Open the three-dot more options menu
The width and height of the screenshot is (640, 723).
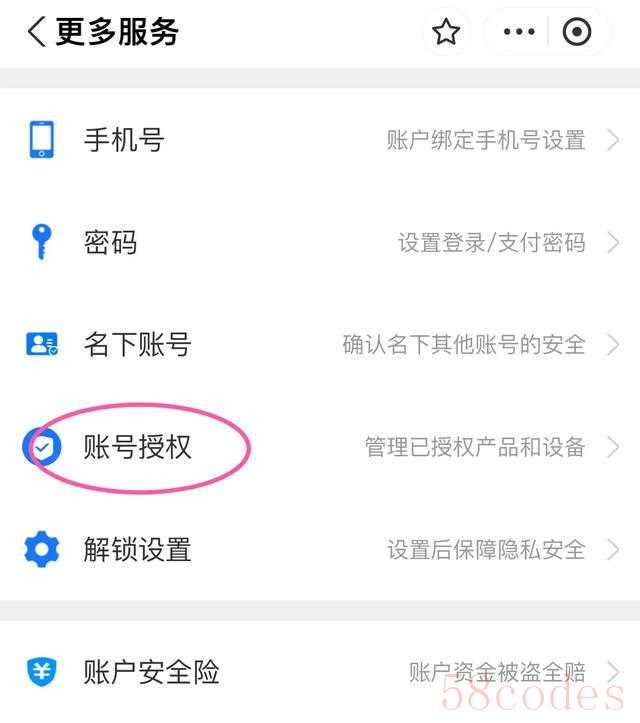point(519,32)
